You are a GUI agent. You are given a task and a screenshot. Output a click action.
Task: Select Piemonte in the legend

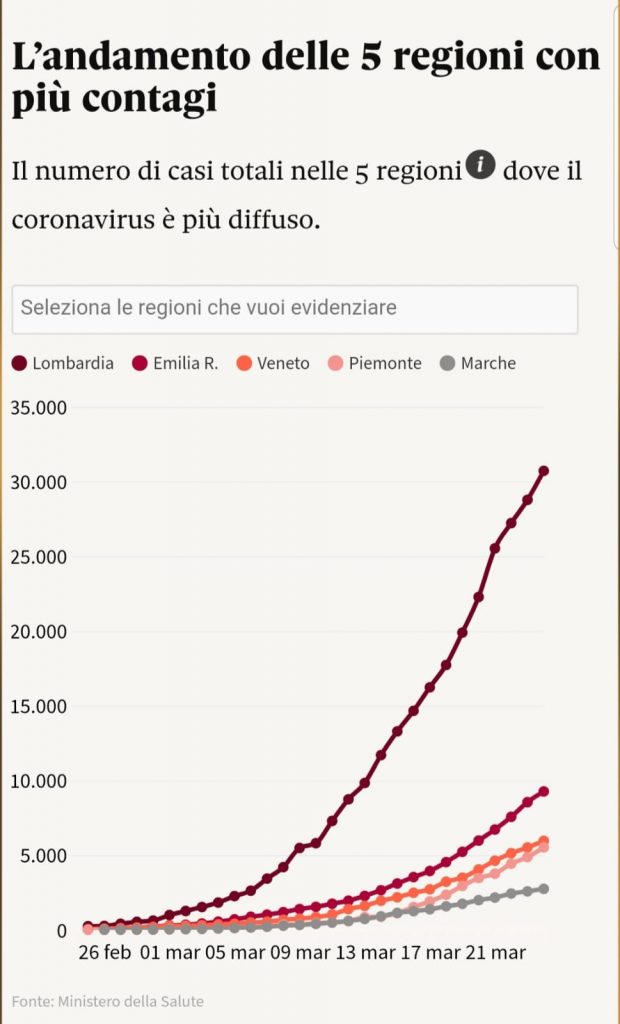[374, 364]
